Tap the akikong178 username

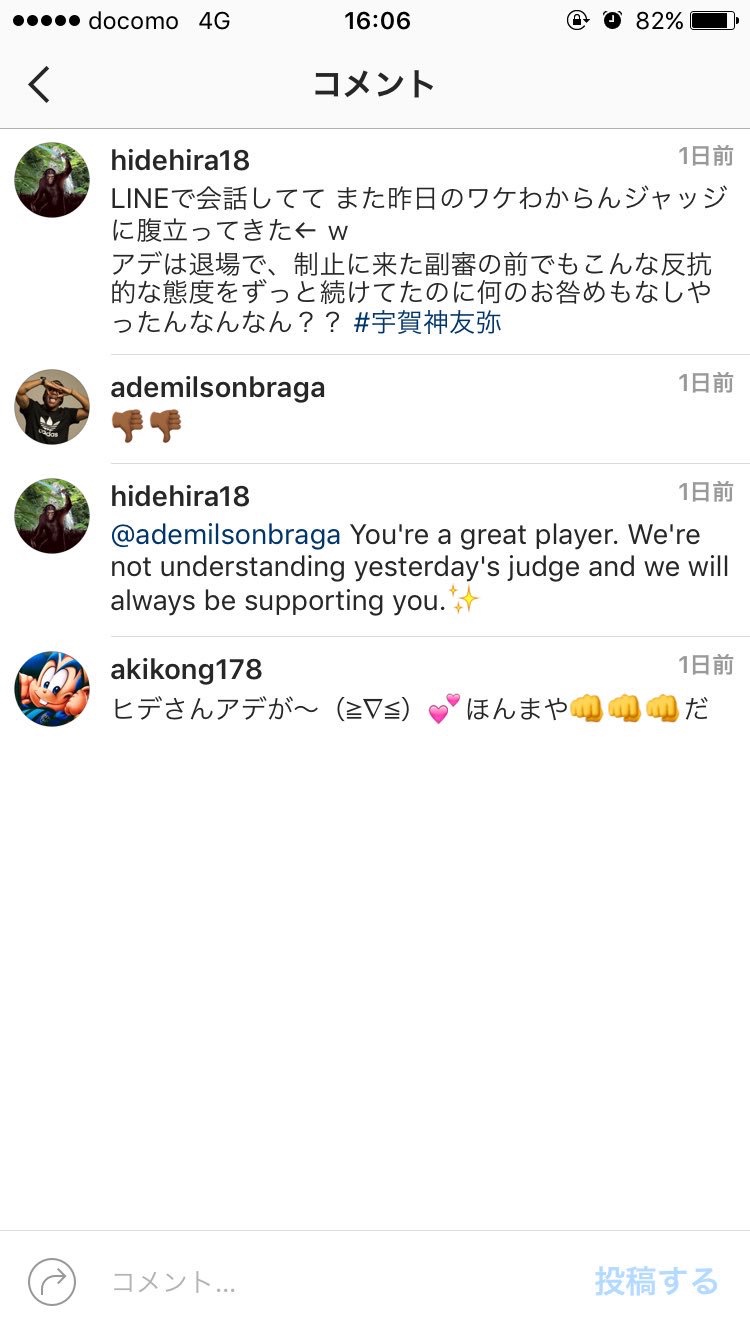tap(186, 669)
